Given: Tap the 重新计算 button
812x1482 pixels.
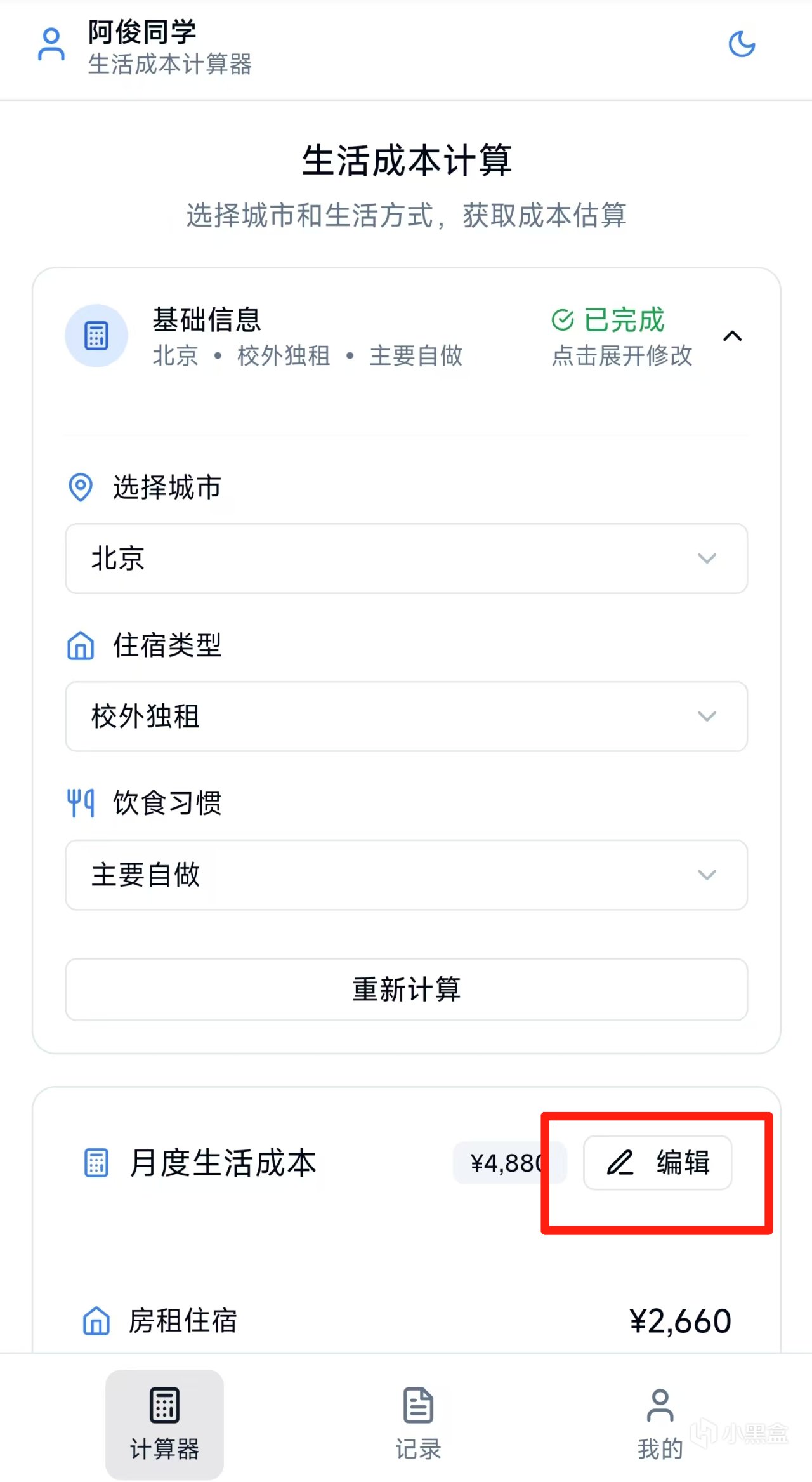Looking at the screenshot, I should 406,989.
